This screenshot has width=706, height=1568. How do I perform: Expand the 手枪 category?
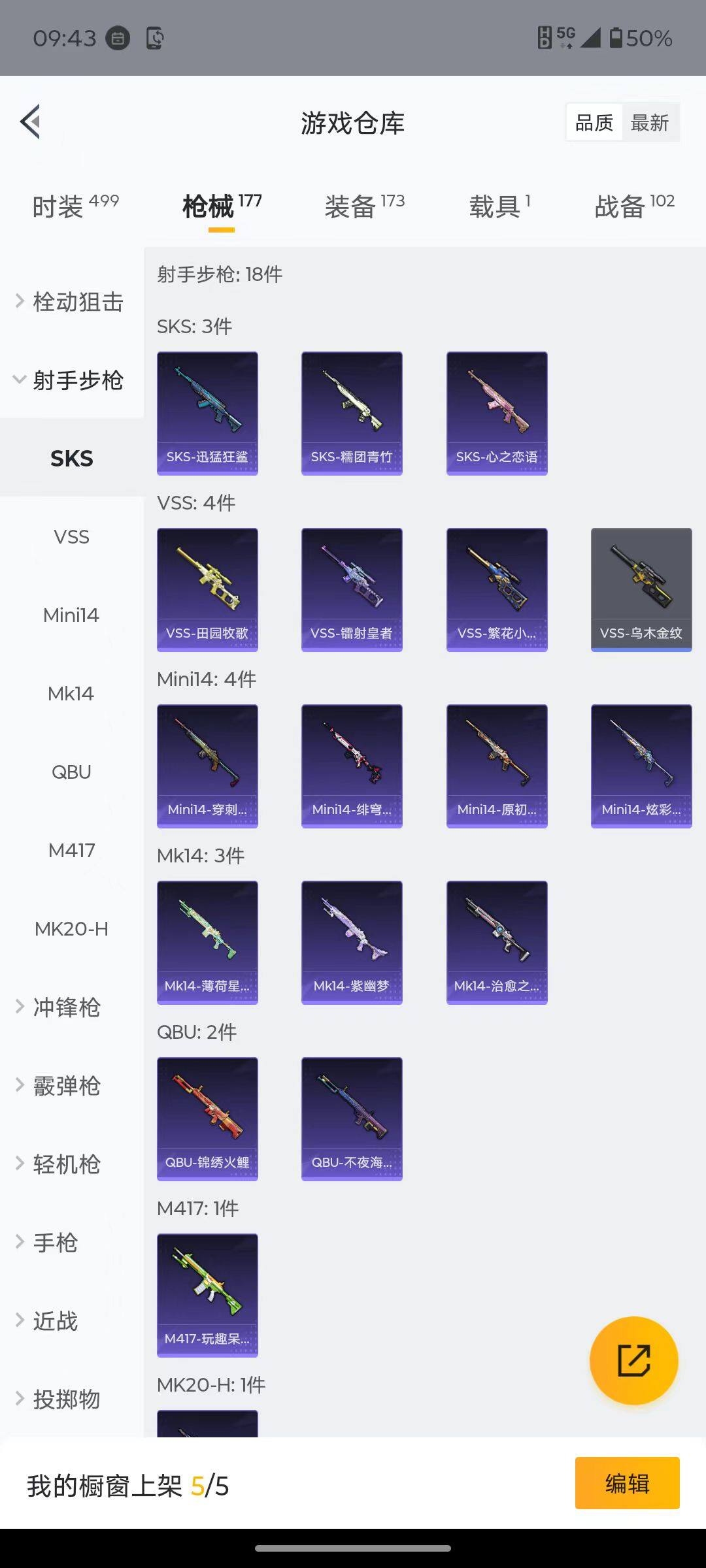coord(56,1243)
